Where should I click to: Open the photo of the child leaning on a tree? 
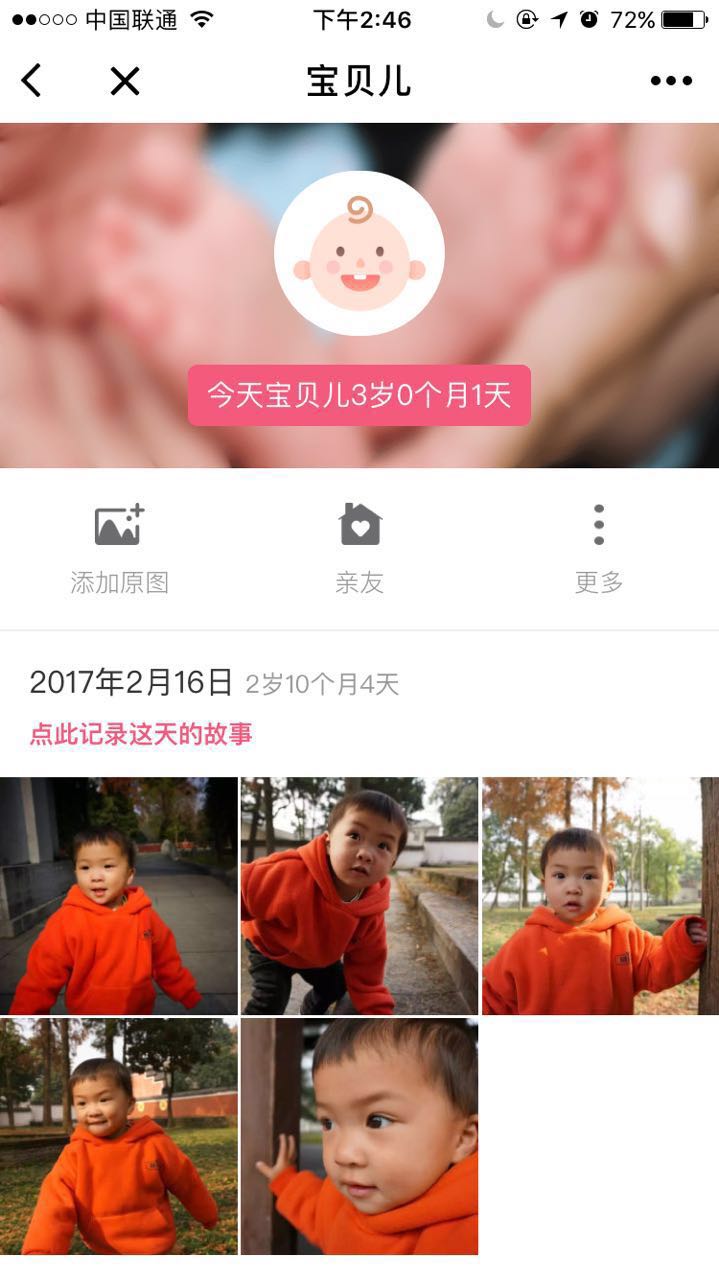pyautogui.click(x=600, y=896)
